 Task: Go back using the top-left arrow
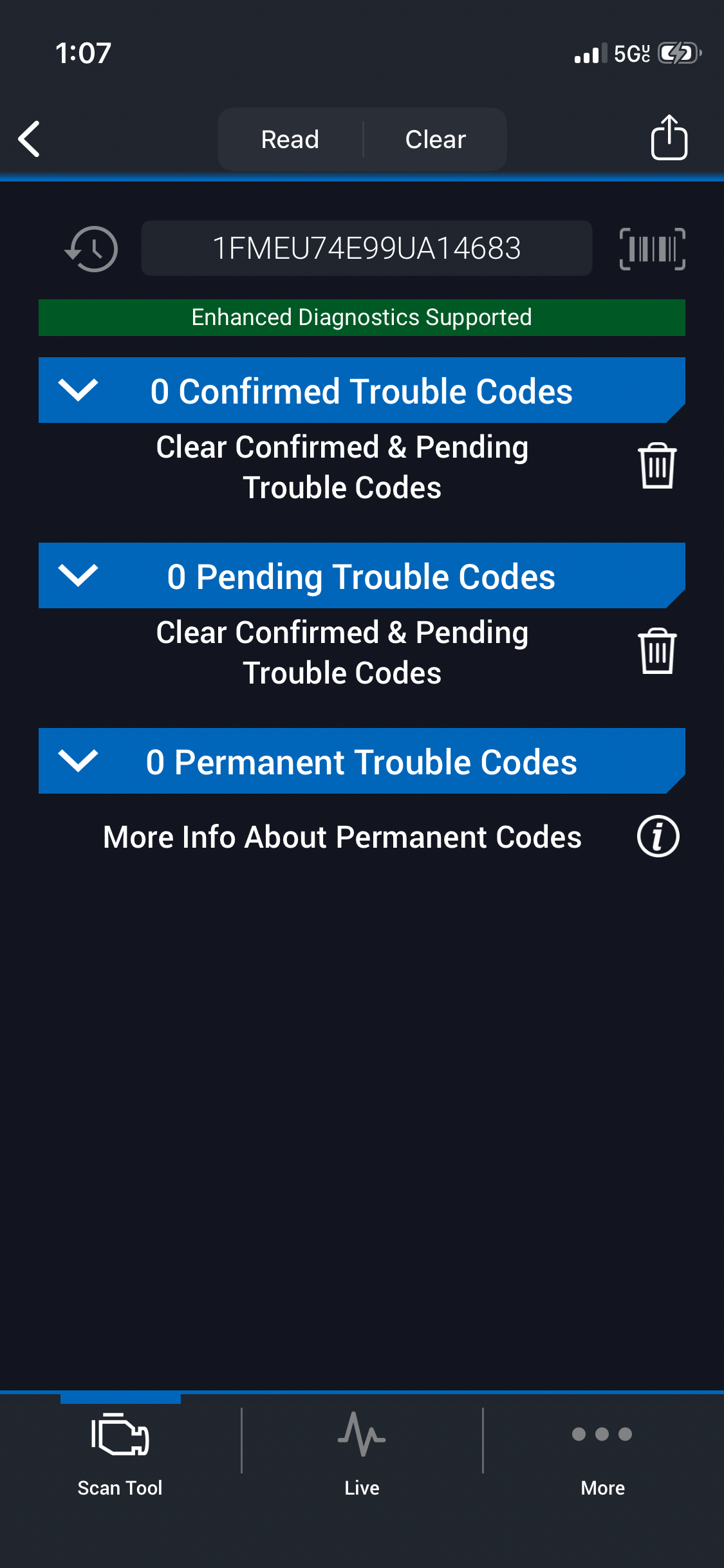[x=30, y=139]
